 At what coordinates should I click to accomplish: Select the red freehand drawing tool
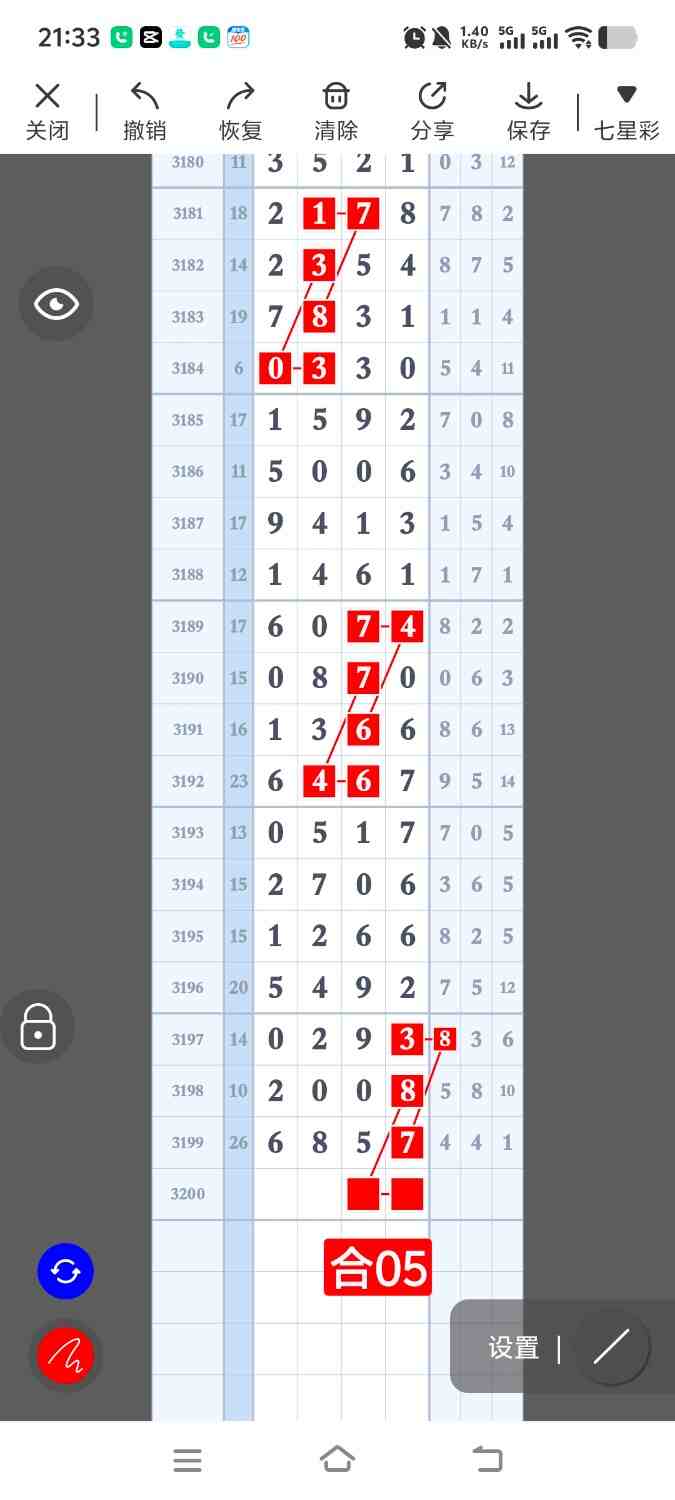[65, 1356]
